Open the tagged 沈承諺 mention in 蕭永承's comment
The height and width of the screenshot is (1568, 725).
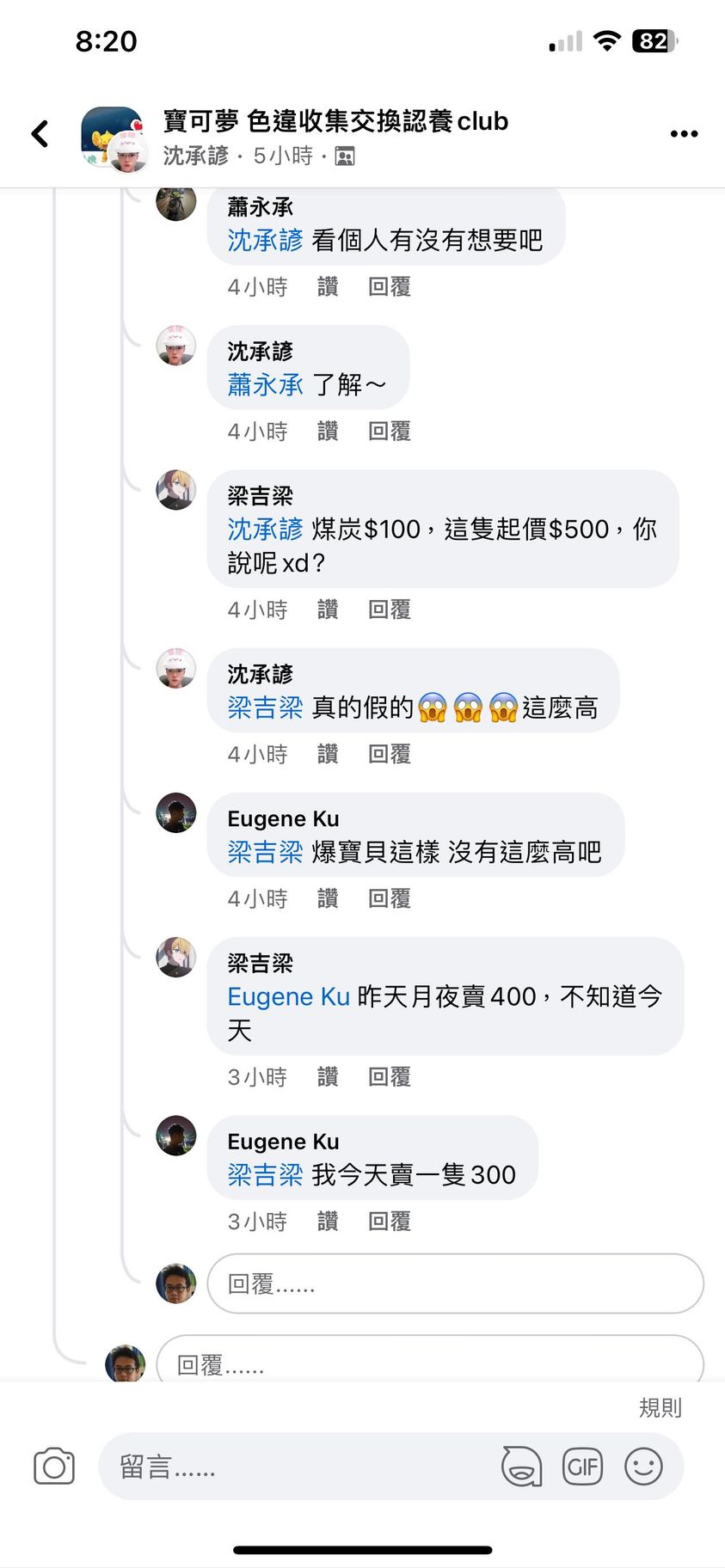(265, 241)
